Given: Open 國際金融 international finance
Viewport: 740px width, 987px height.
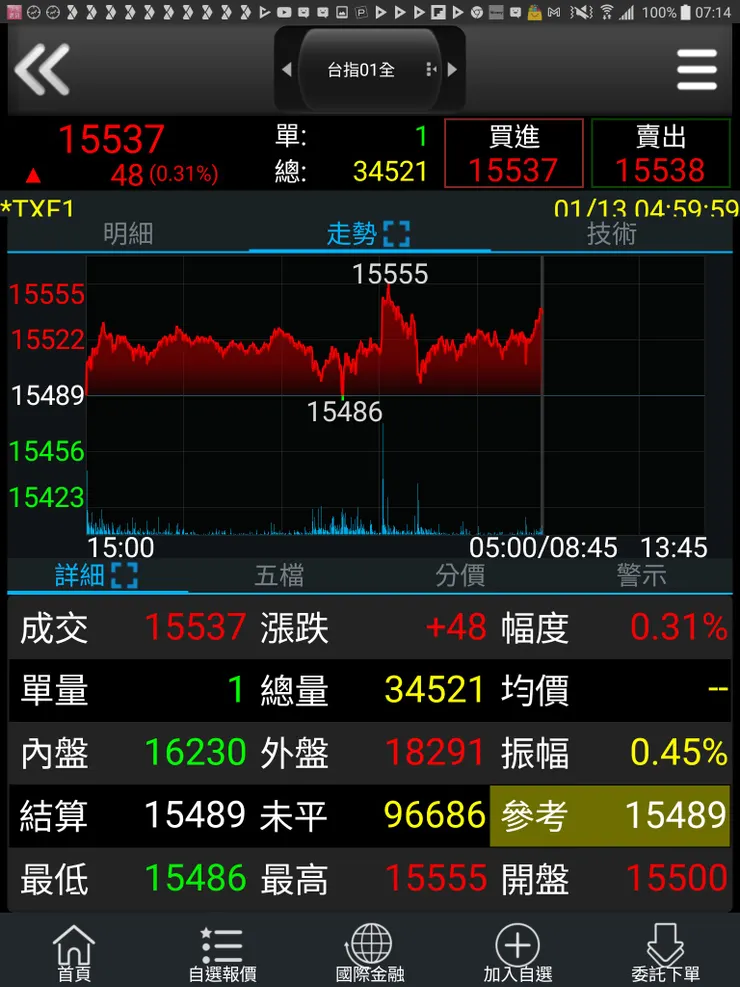Looking at the screenshot, I should tap(370, 952).
